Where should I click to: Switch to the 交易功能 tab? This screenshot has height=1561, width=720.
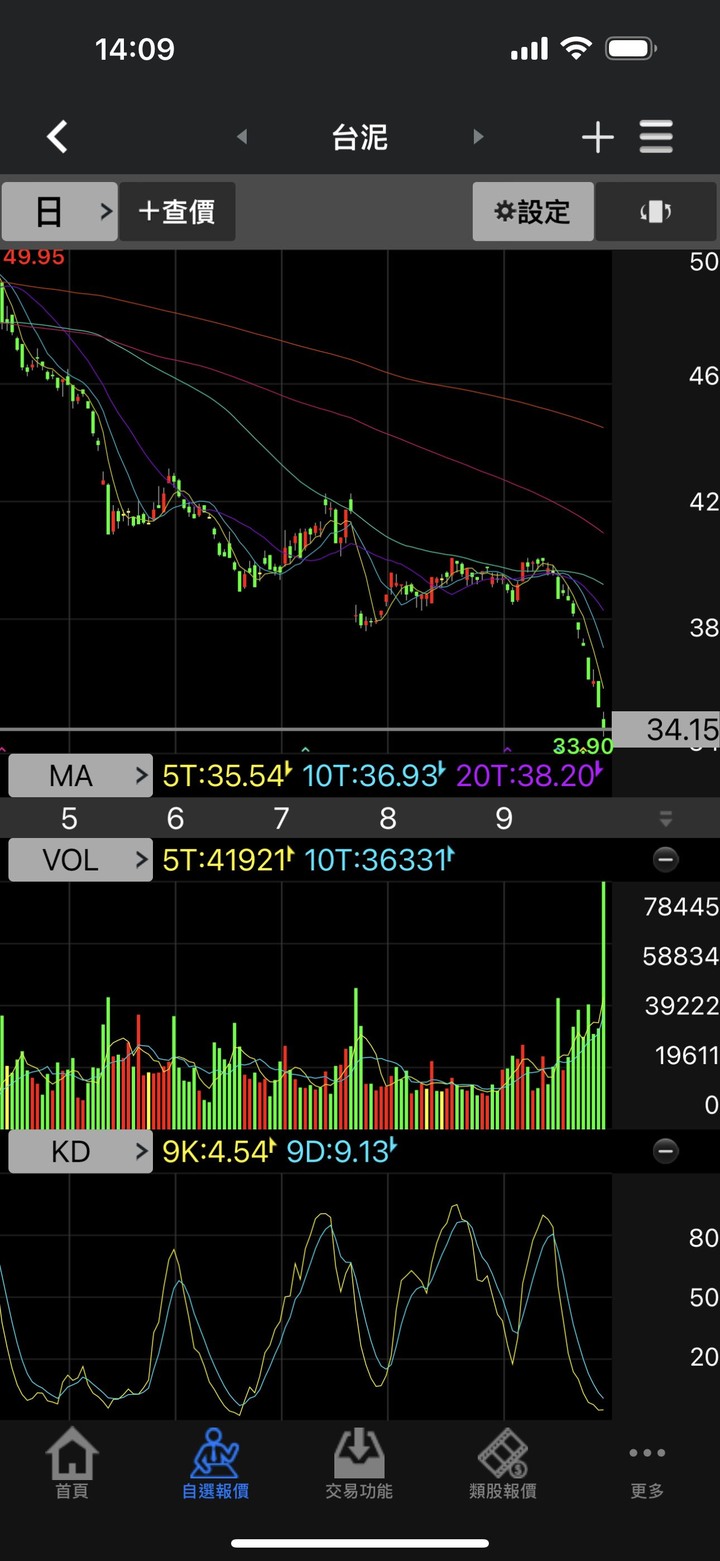click(359, 1463)
